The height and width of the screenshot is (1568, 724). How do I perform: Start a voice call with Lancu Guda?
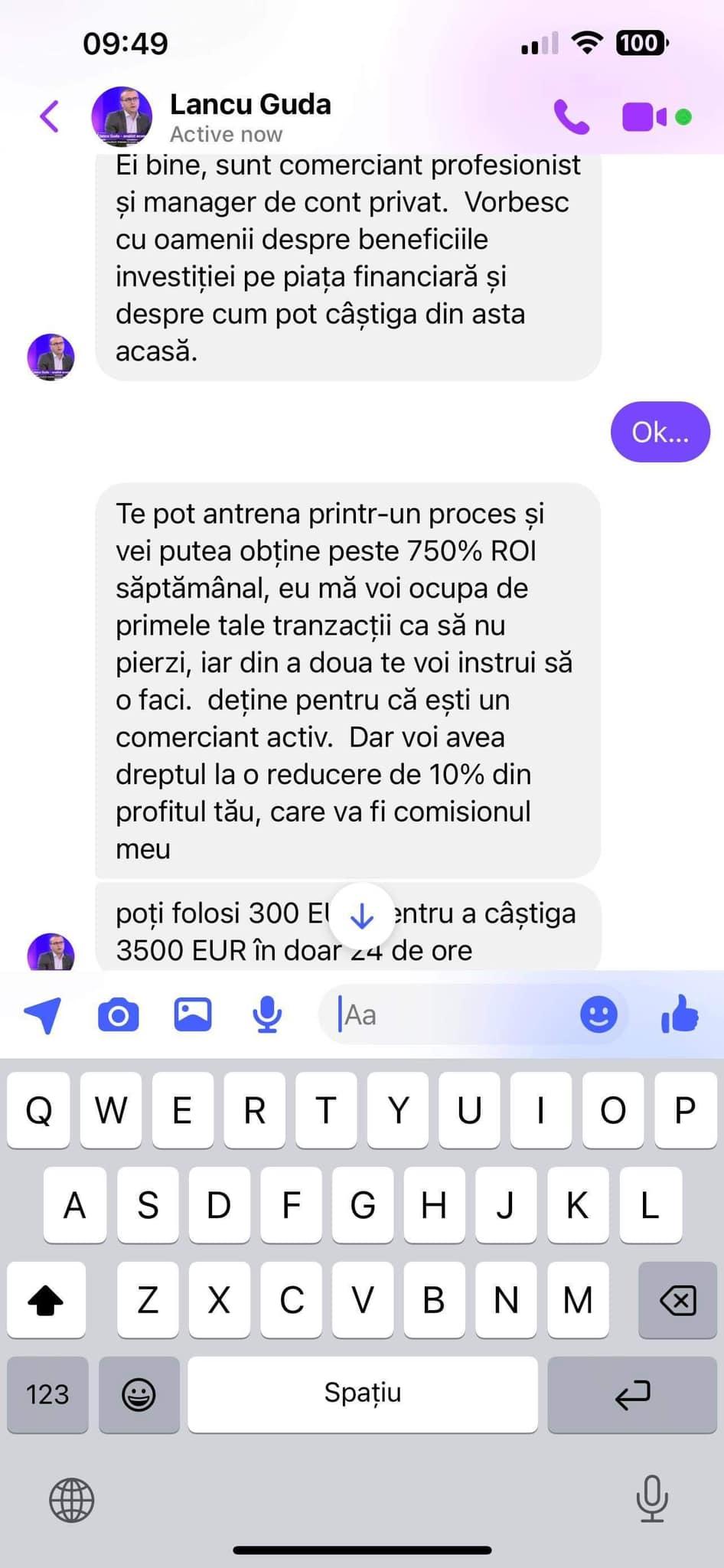point(571,116)
